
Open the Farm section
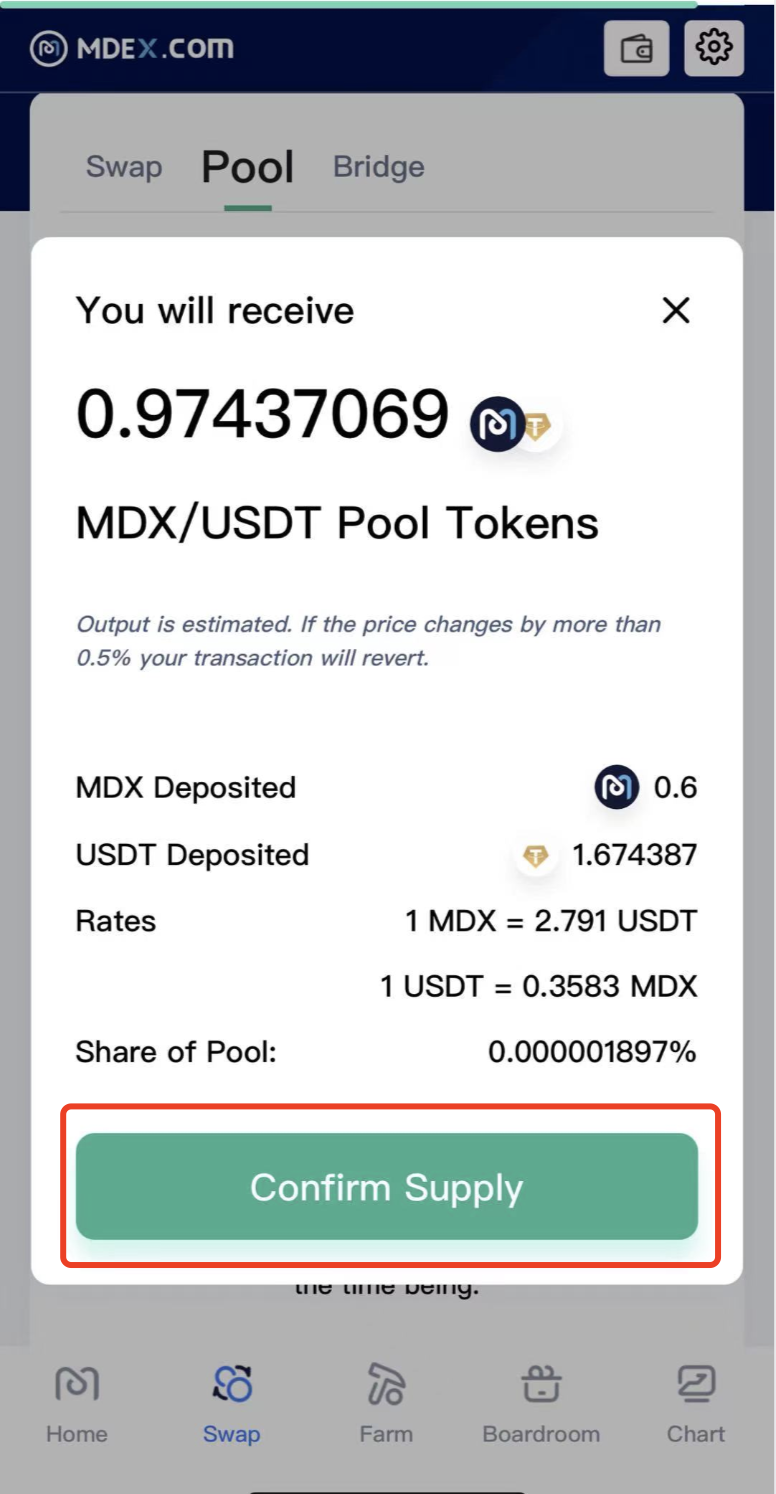pos(386,1404)
